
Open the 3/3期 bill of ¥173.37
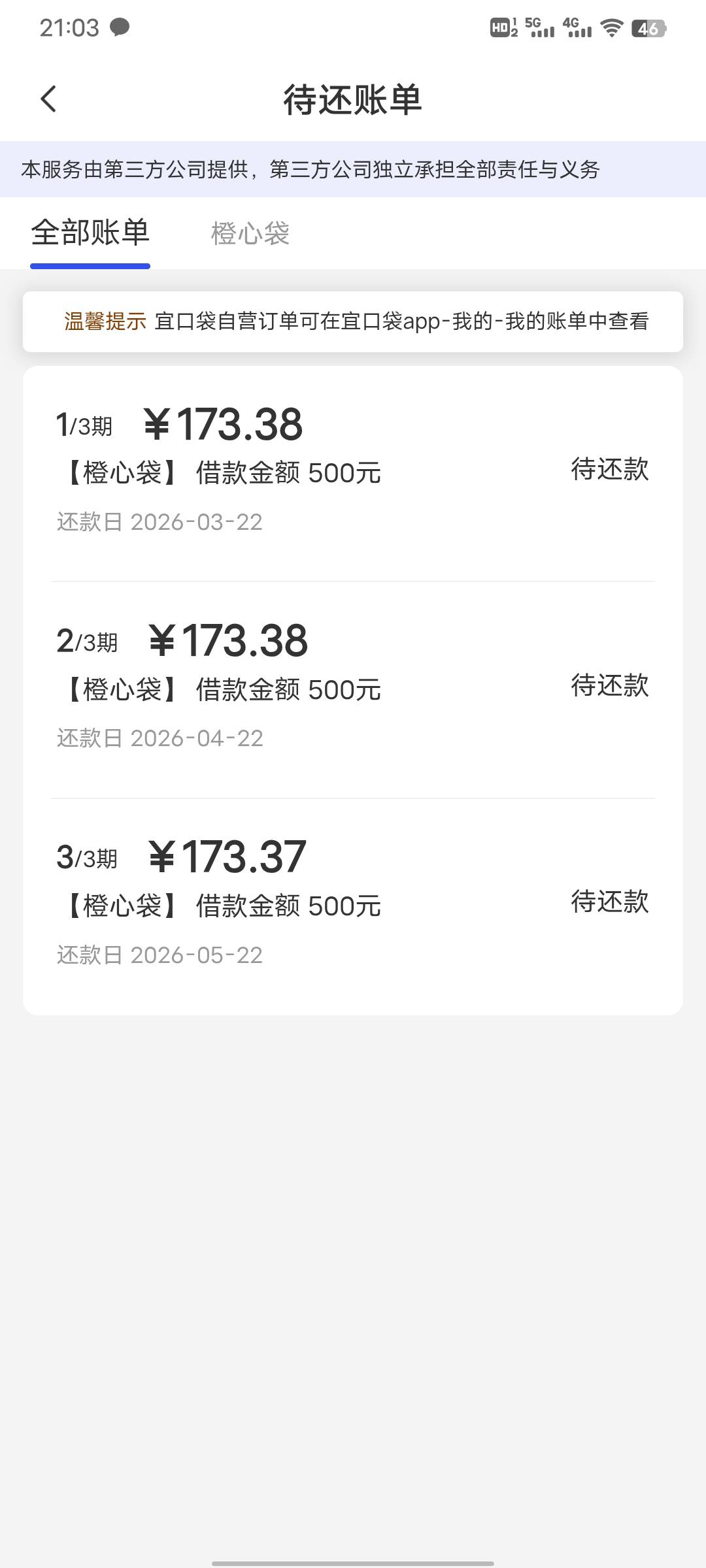point(353,906)
